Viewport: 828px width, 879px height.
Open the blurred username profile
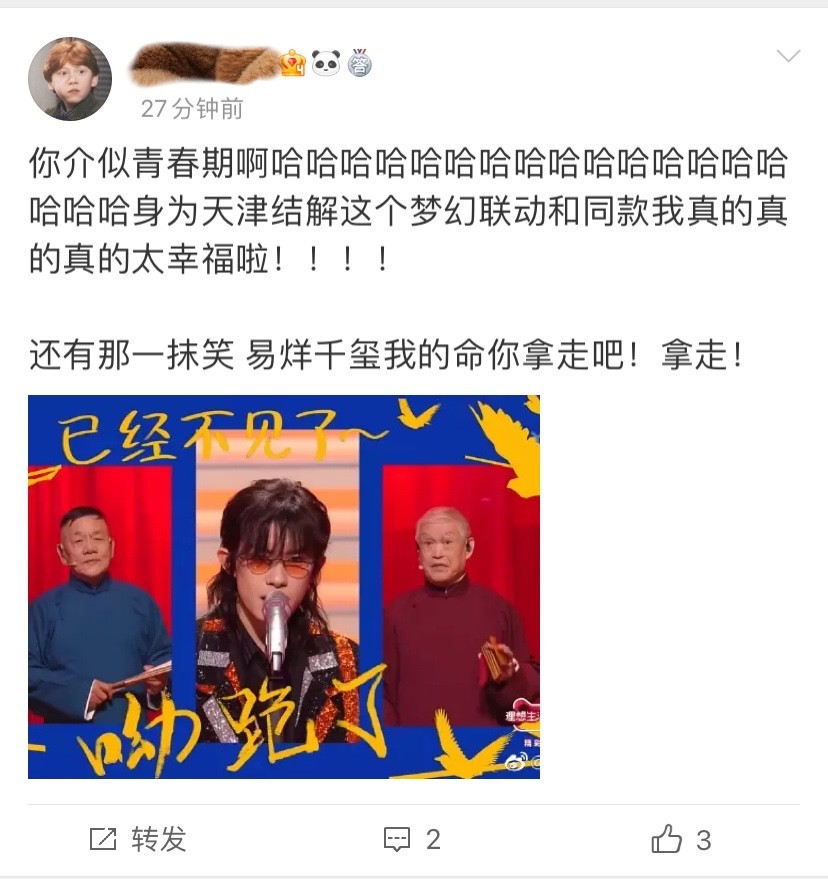pyautogui.click(x=205, y=64)
